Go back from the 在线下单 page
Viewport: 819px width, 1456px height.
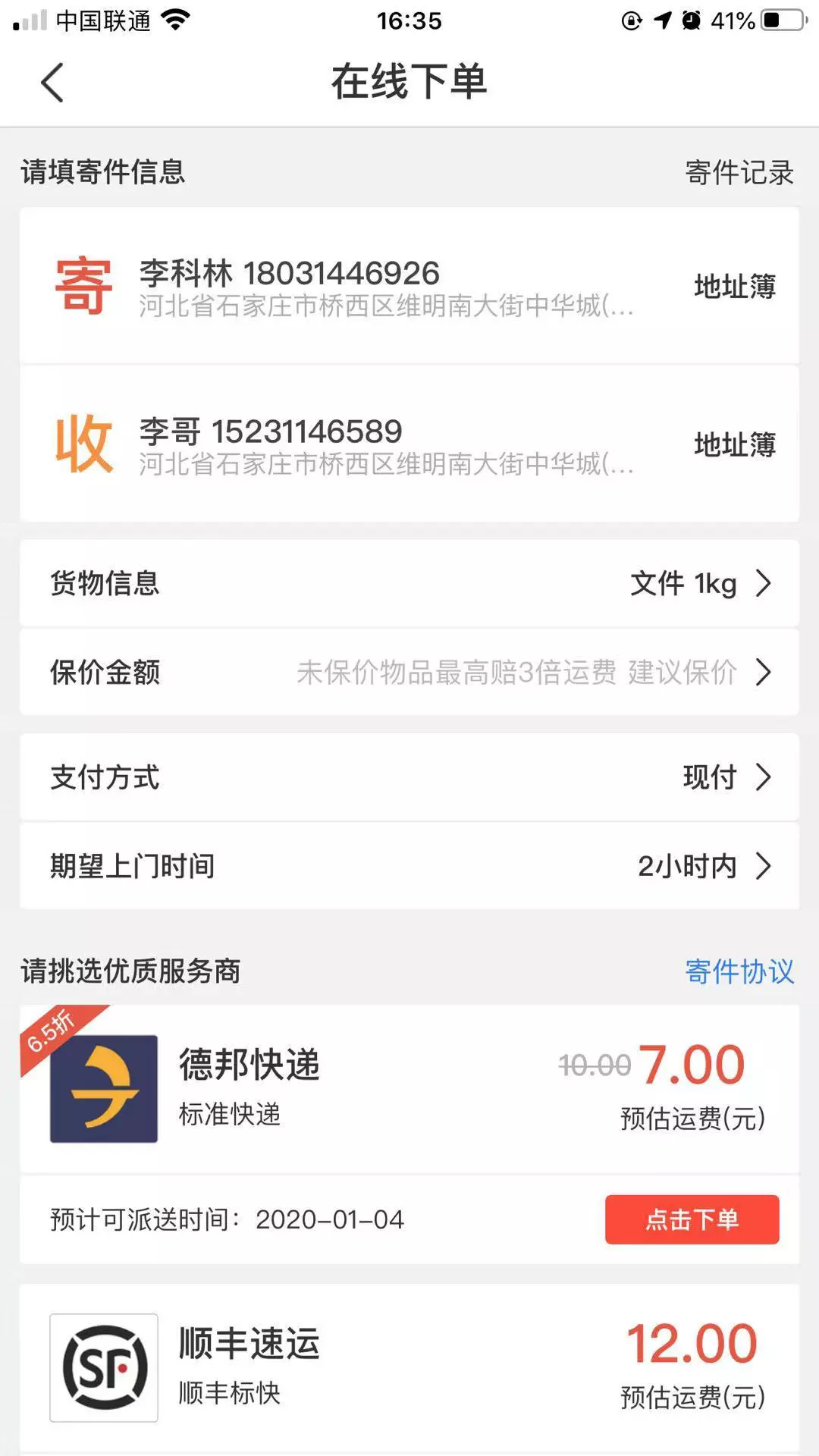click(x=52, y=82)
